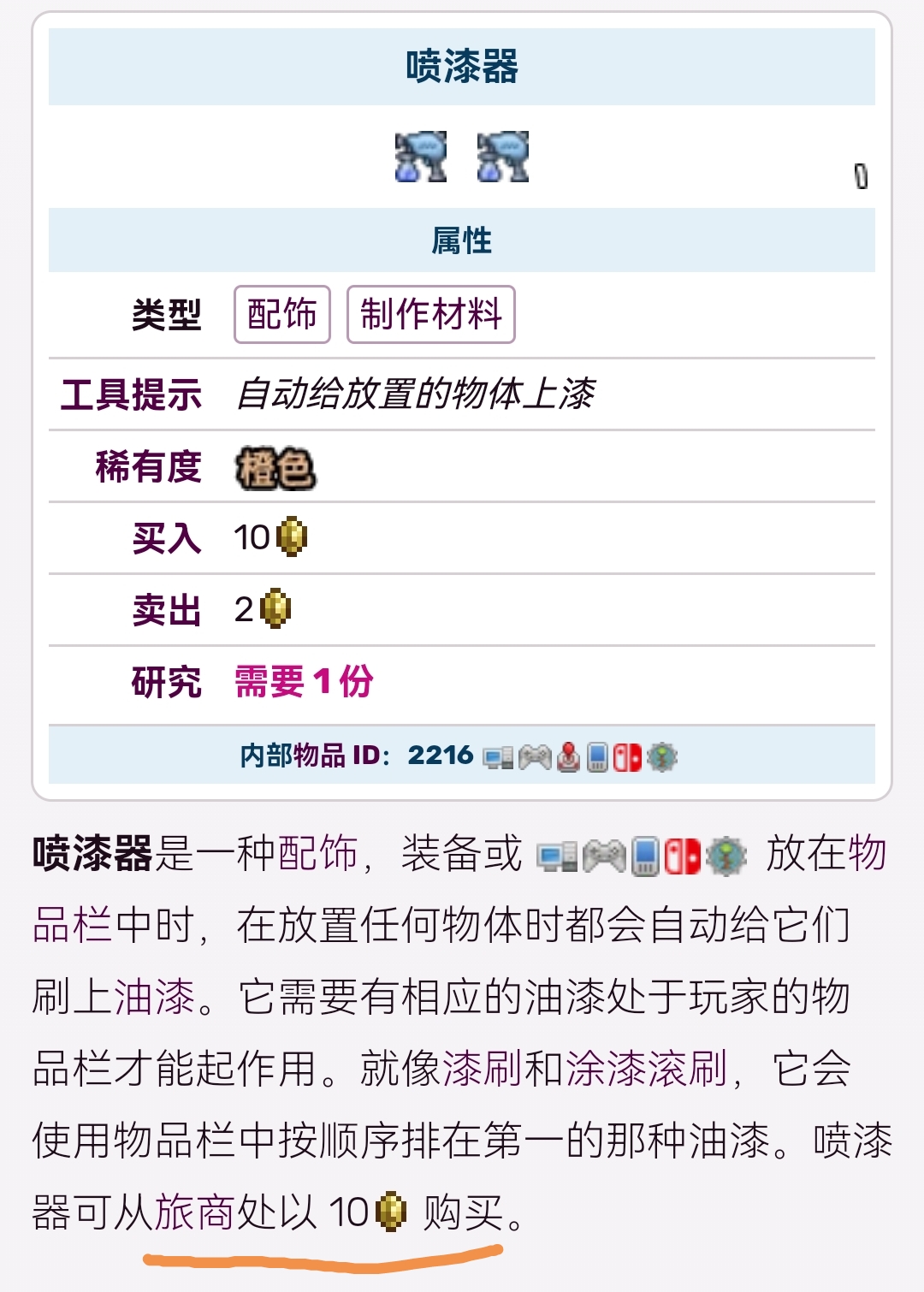Open the 油漆 article link
The width and height of the screenshot is (924, 1292).
click(155, 997)
